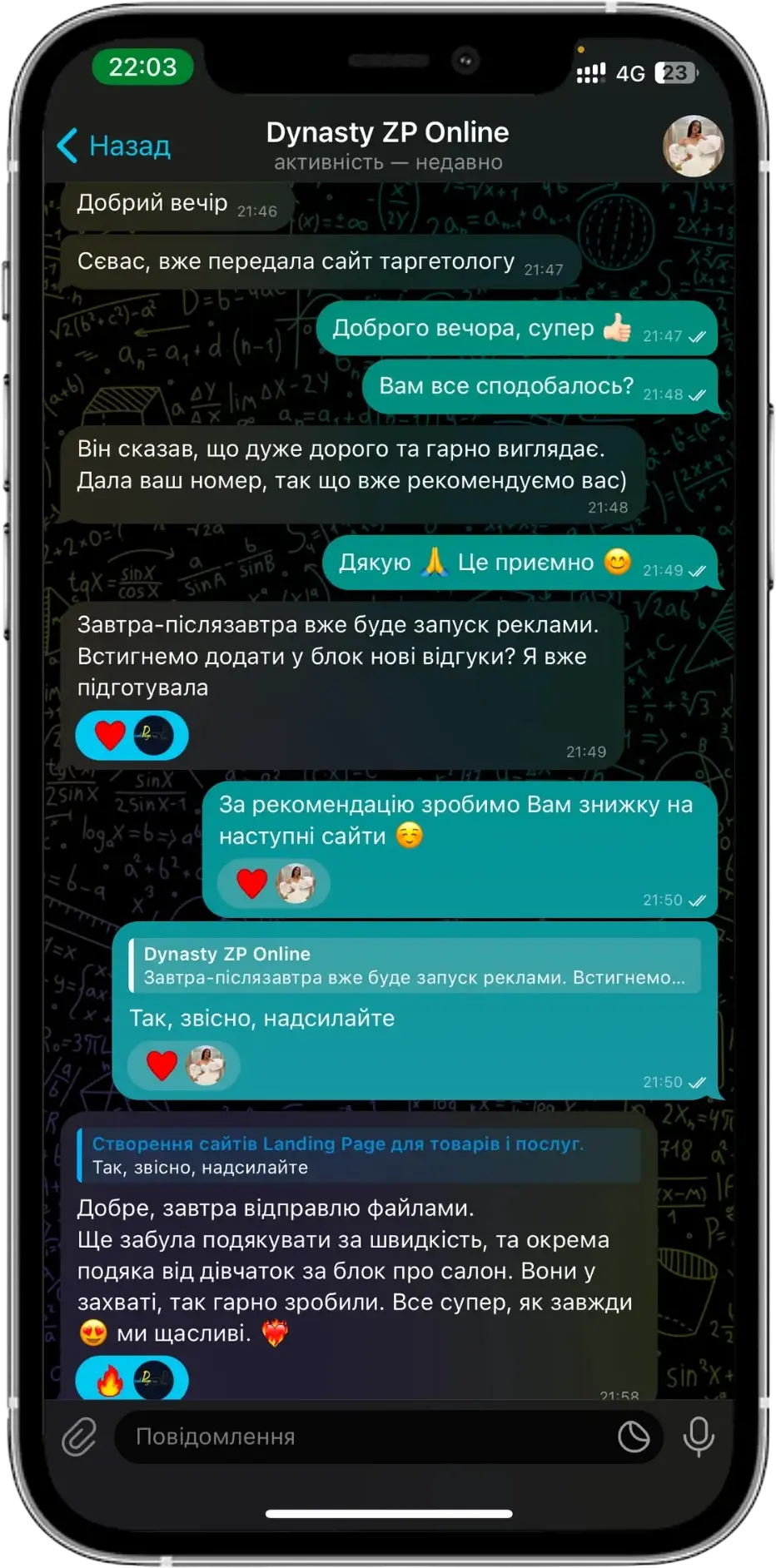Jump to the quoted 'Створення сайтів Landing Page' reply
Screen dimensions: 776x1568
point(358,1155)
